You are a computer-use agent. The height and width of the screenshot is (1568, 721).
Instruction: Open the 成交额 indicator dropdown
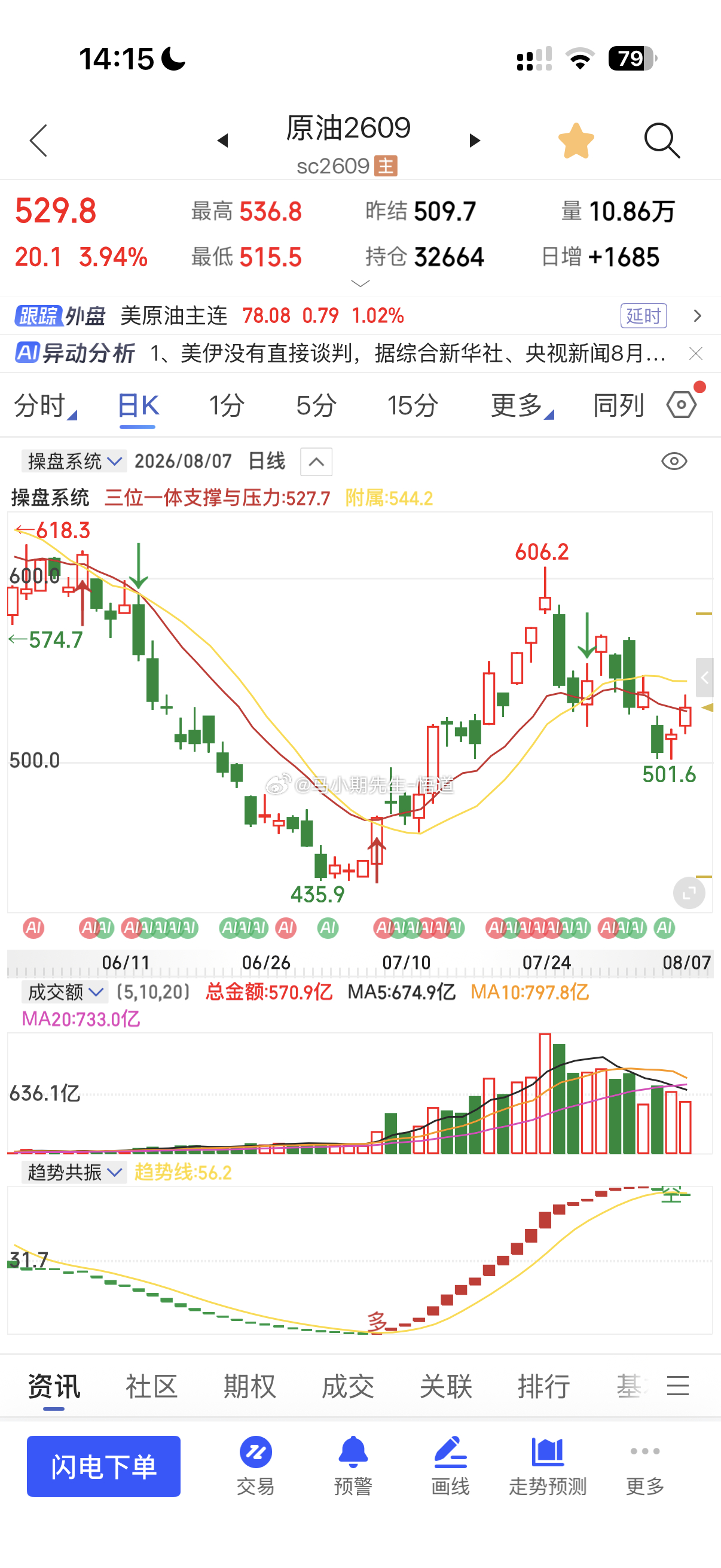point(65,992)
